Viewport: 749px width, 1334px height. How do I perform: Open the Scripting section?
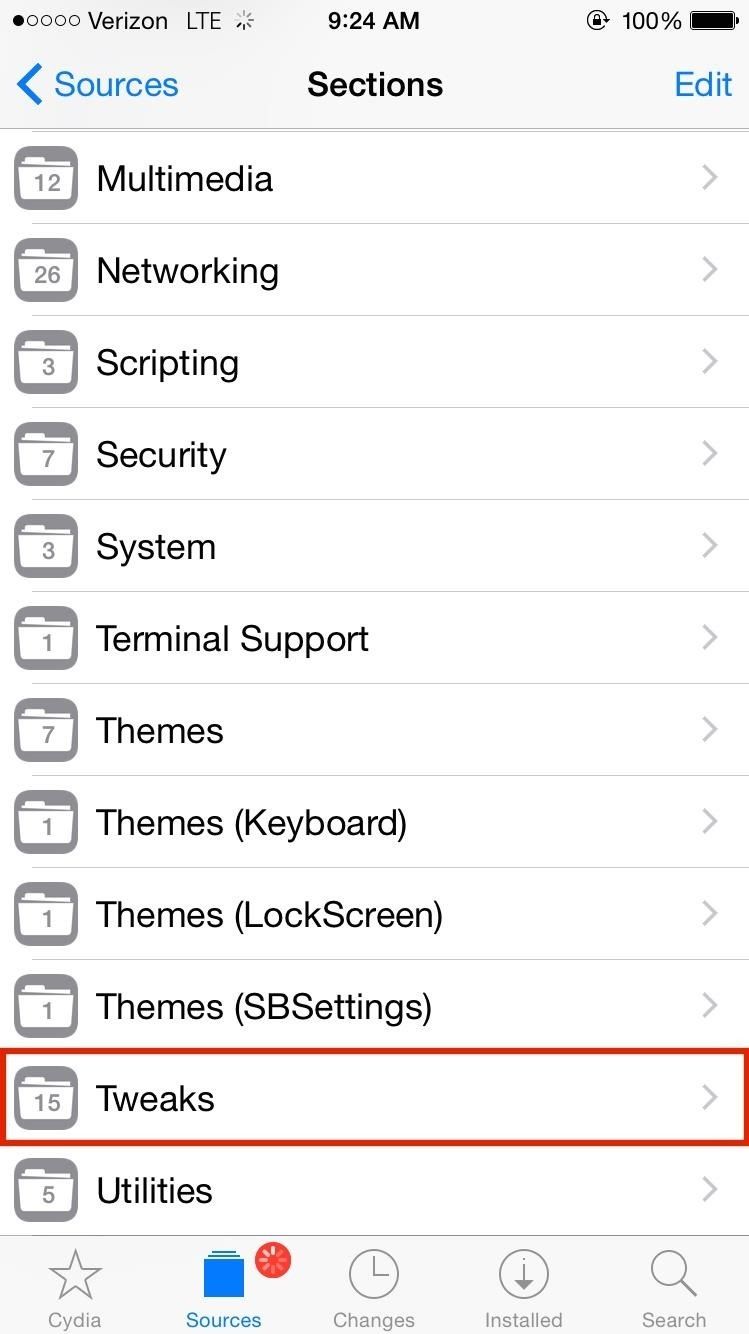[x=374, y=363]
